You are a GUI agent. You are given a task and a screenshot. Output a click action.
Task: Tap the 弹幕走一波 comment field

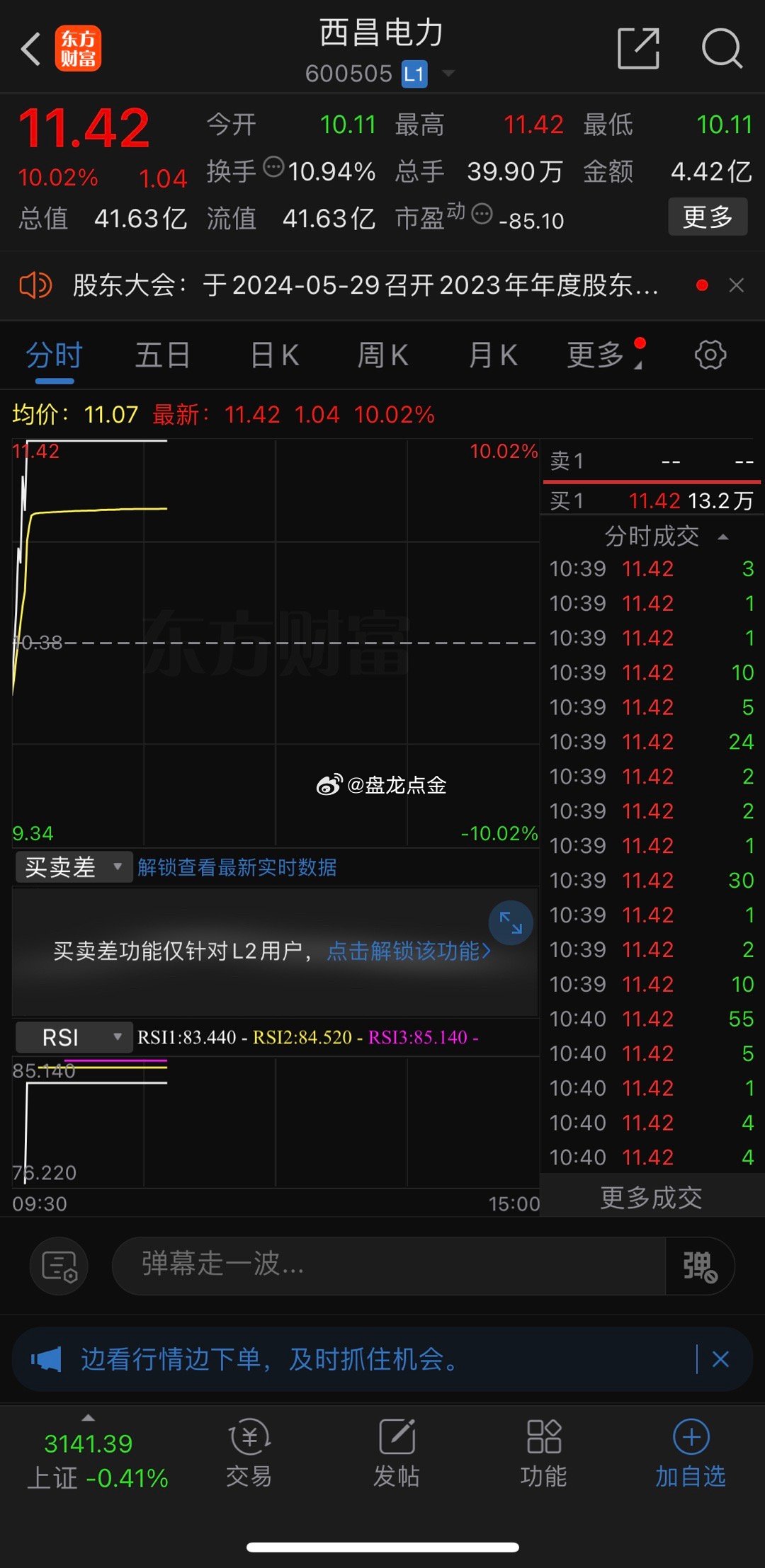click(x=388, y=1266)
